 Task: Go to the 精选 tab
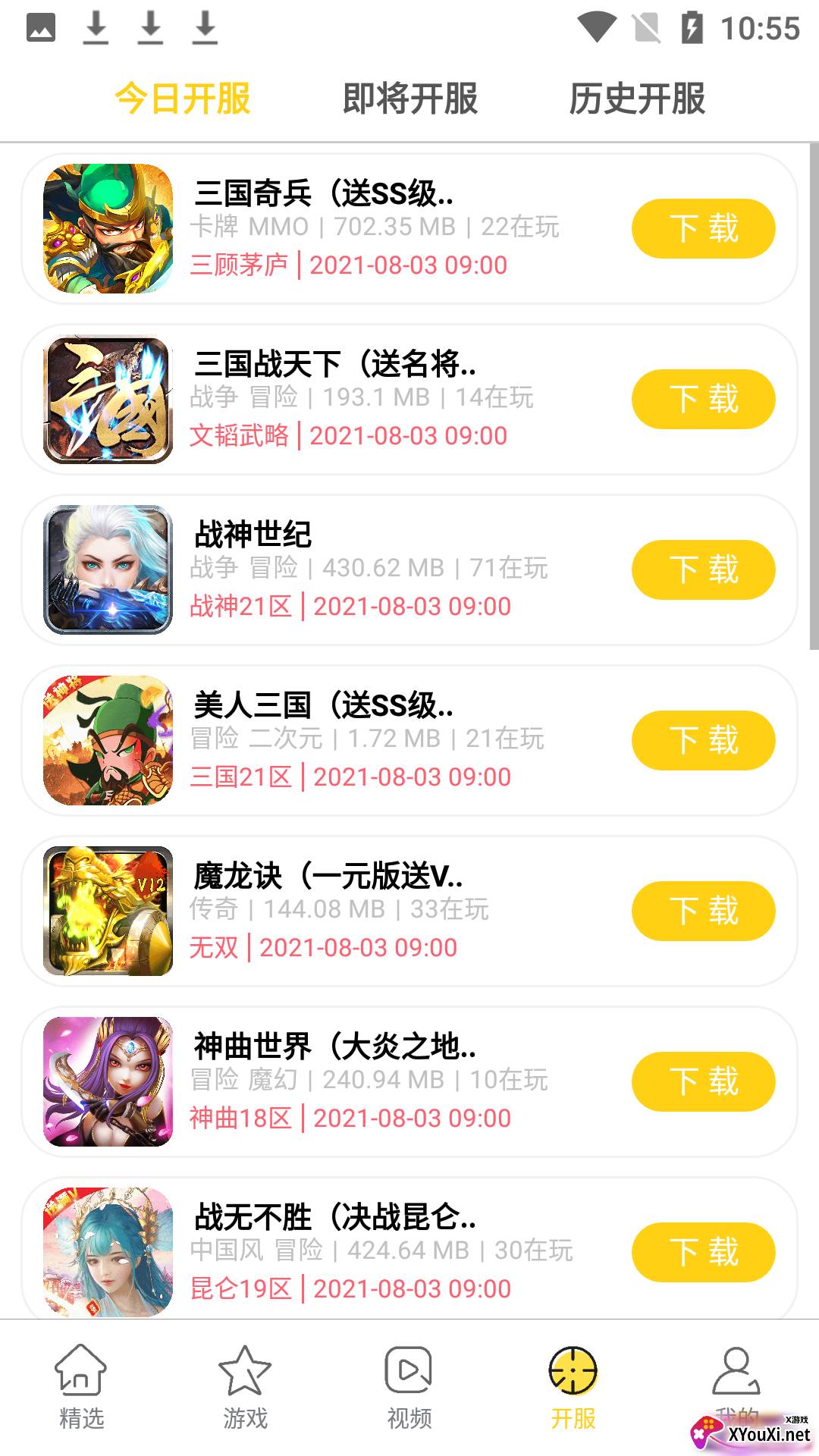click(x=81, y=1388)
